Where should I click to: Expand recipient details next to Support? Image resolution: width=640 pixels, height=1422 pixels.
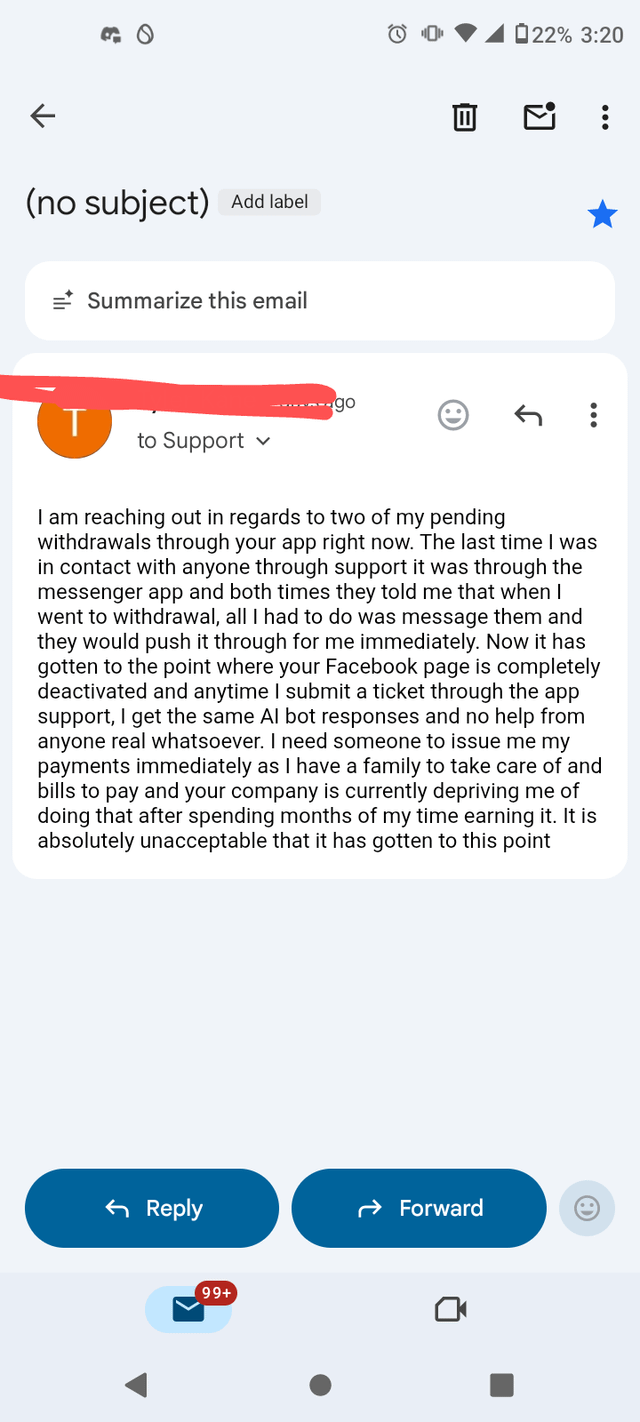263,441
